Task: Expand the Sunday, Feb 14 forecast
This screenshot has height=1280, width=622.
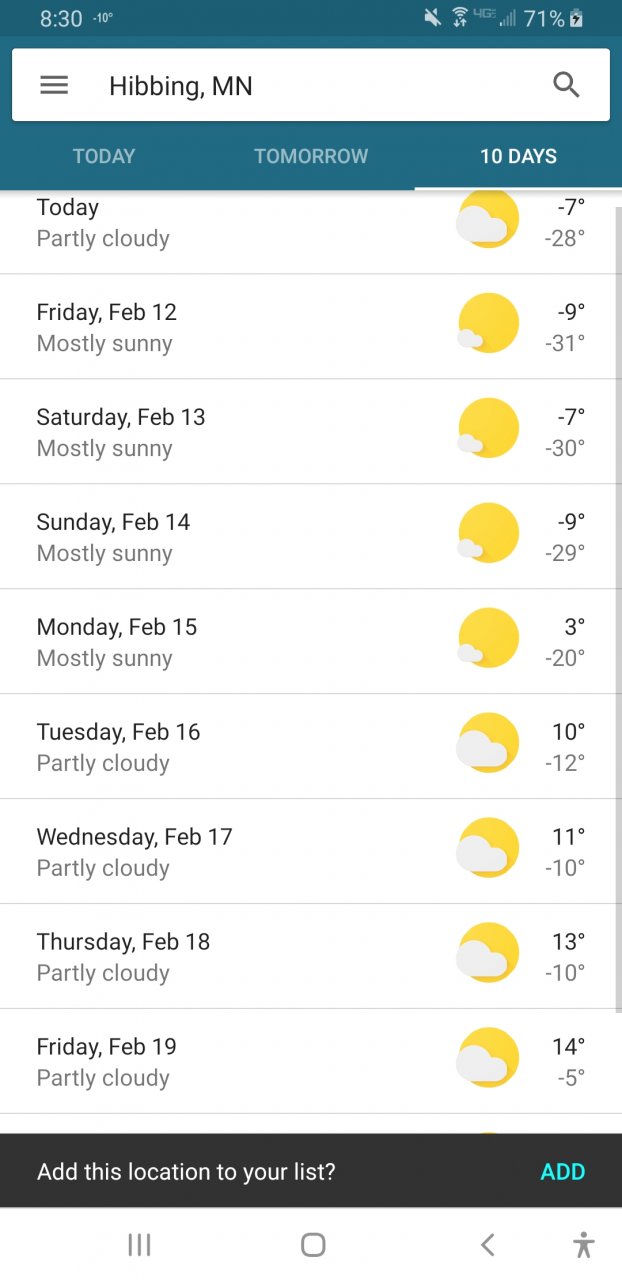Action: tap(300, 537)
